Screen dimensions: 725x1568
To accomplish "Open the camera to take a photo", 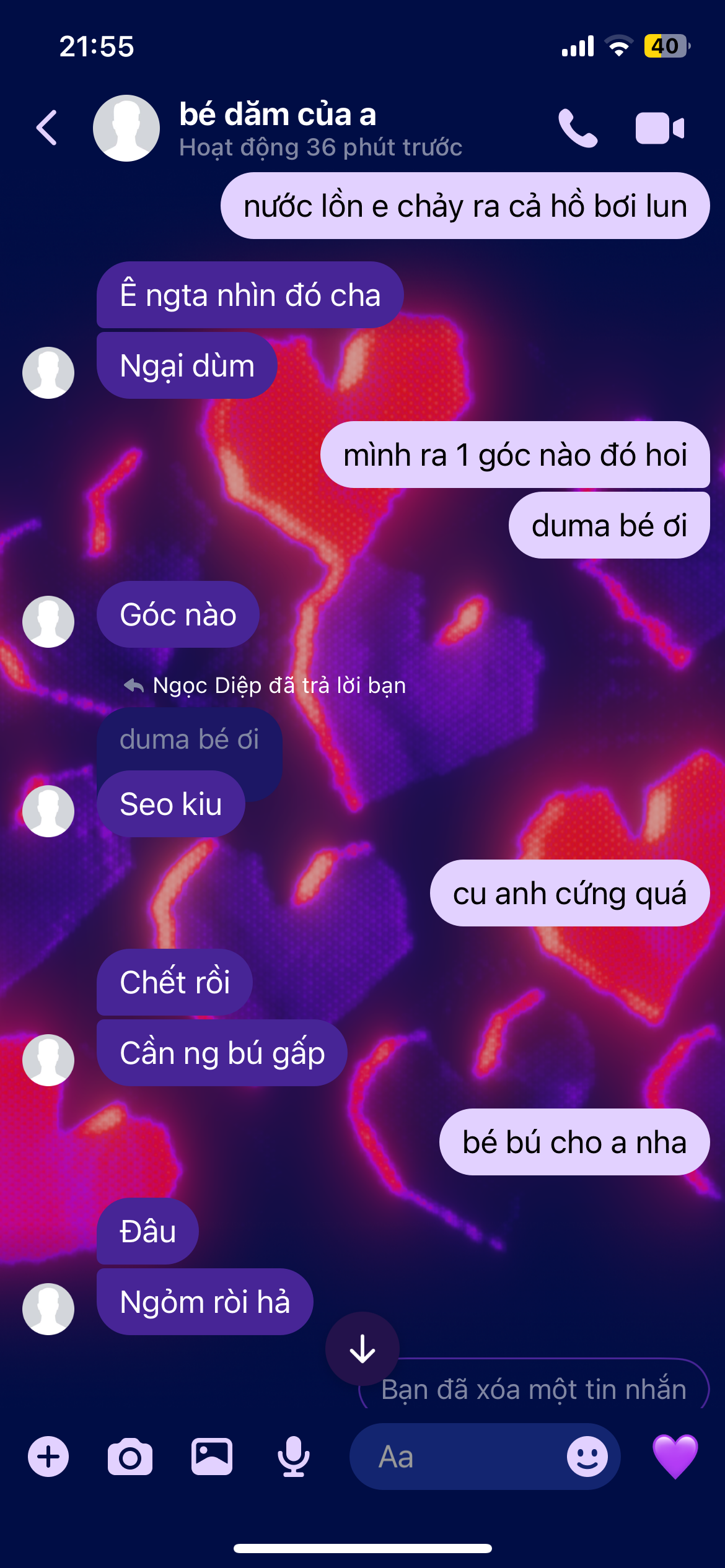I will point(130,1457).
